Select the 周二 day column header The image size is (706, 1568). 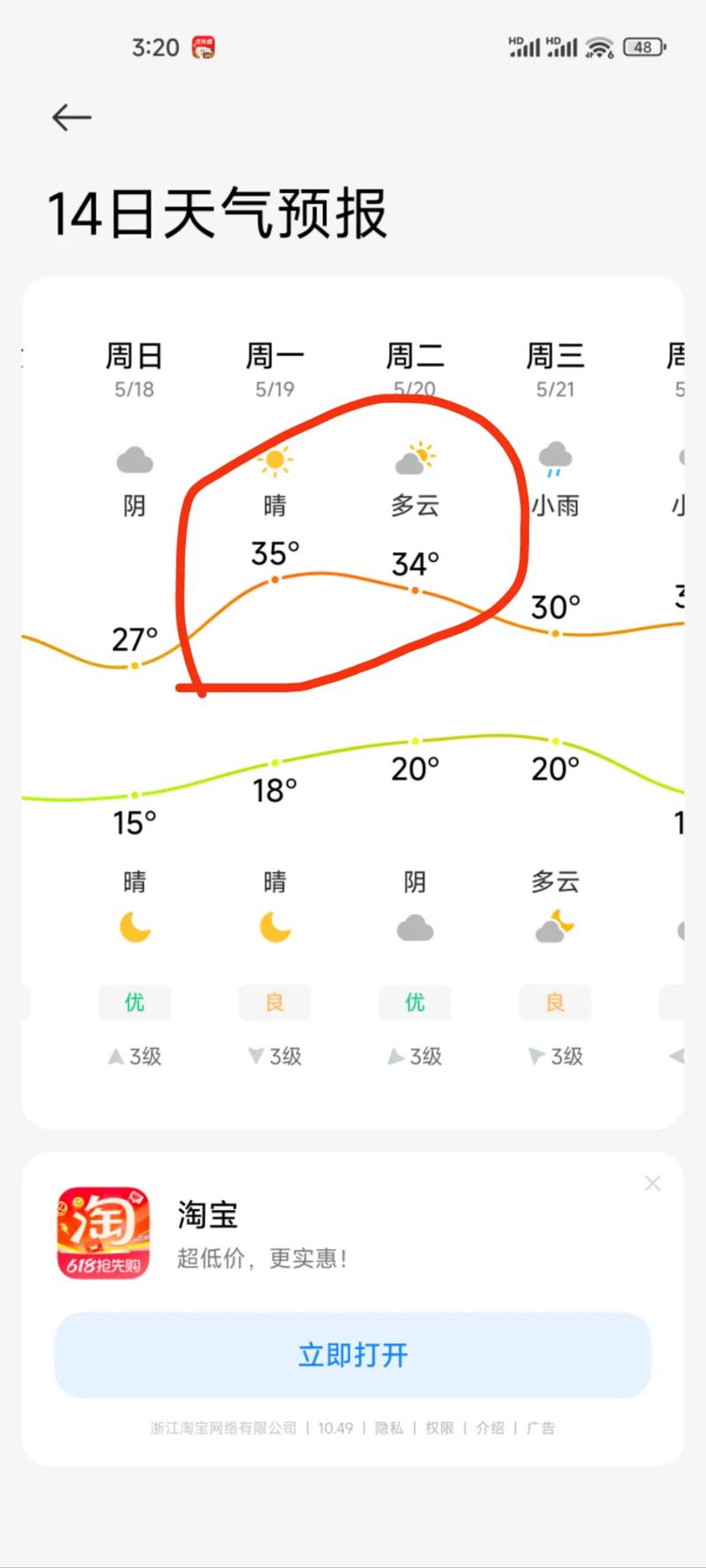click(x=415, y=355)
